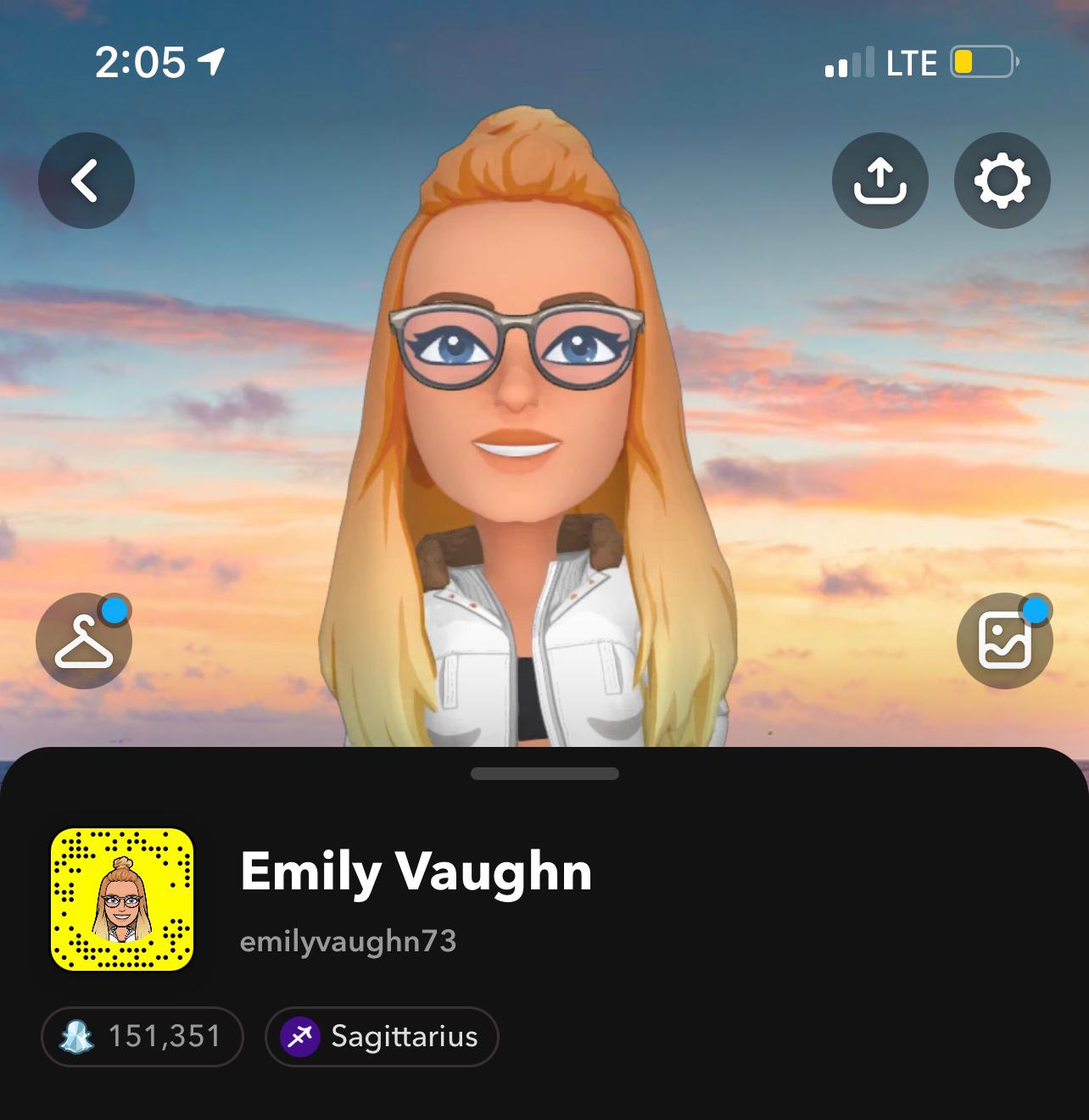The width and height of the screenshot is (1089, 1120).
Task: Open the Sagittarius astrological profile chip
Action: 382,1036
